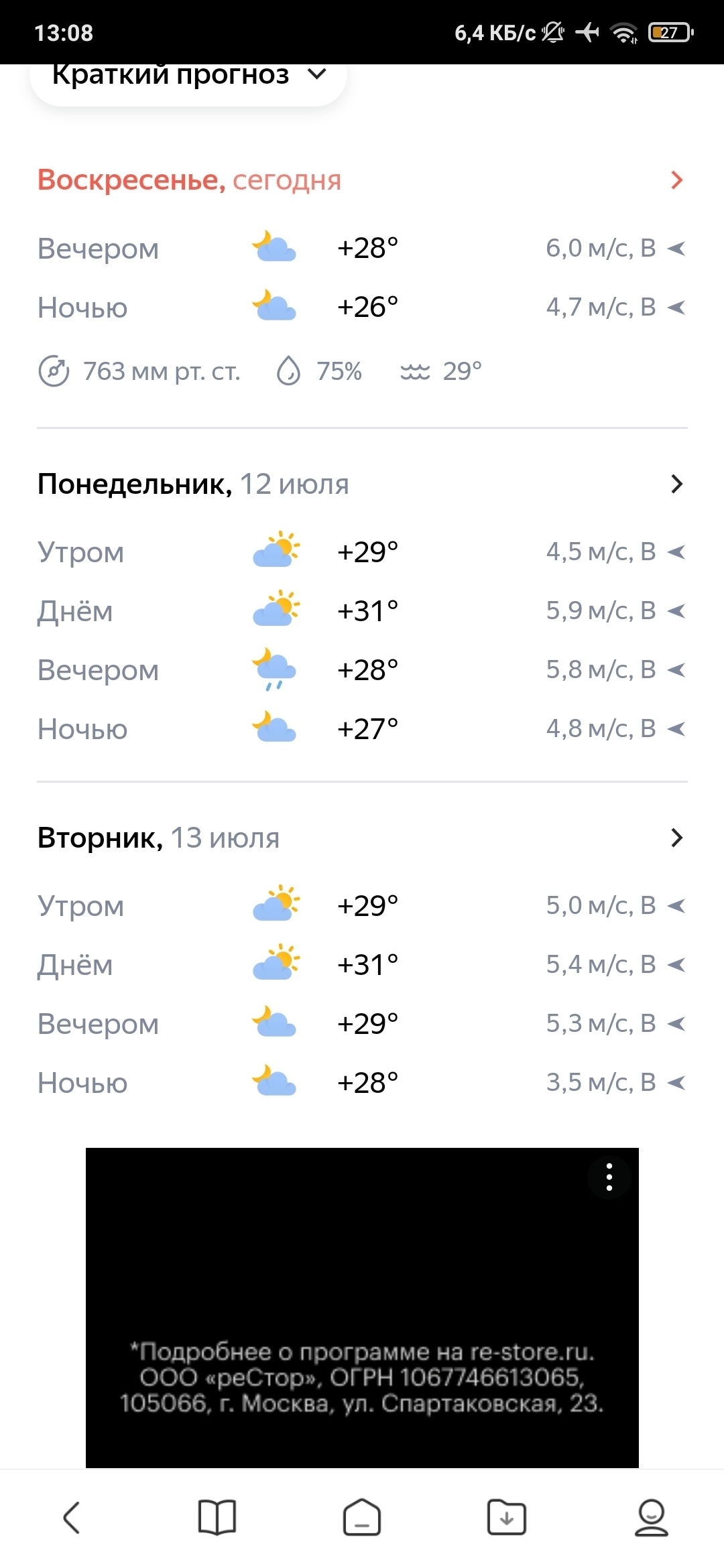Open the Краткий прогноз dropdown

(x=188, y=77)
